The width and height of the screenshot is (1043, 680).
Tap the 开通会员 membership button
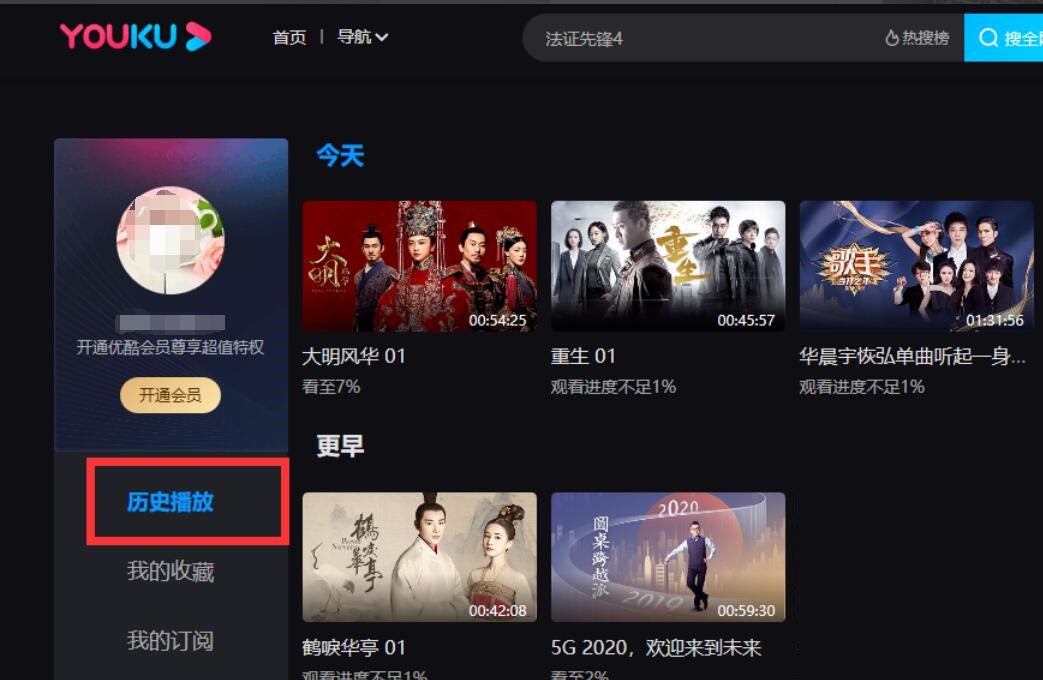coord(170,395)
